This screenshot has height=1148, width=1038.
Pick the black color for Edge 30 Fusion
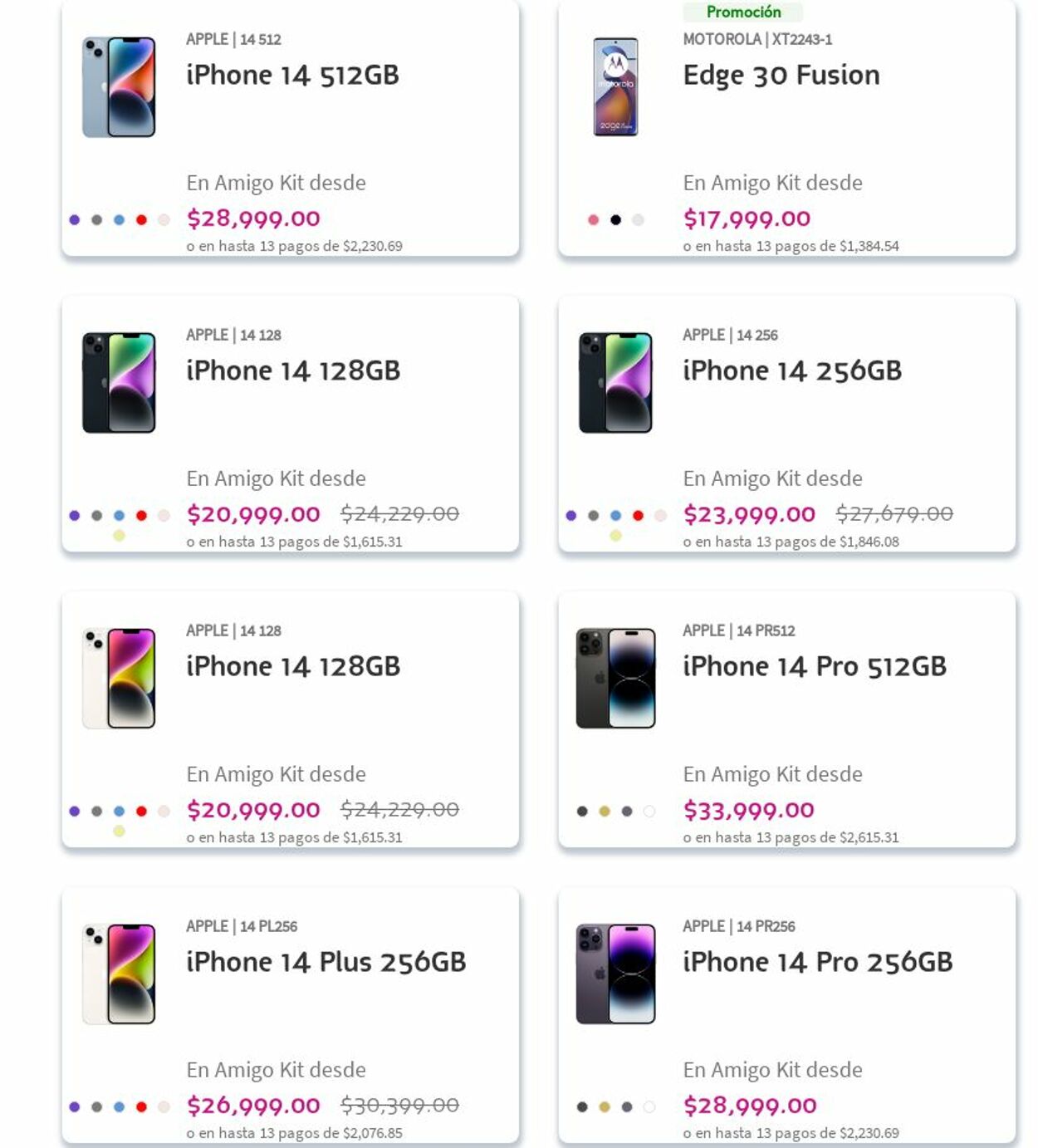(x=615, y=220)
